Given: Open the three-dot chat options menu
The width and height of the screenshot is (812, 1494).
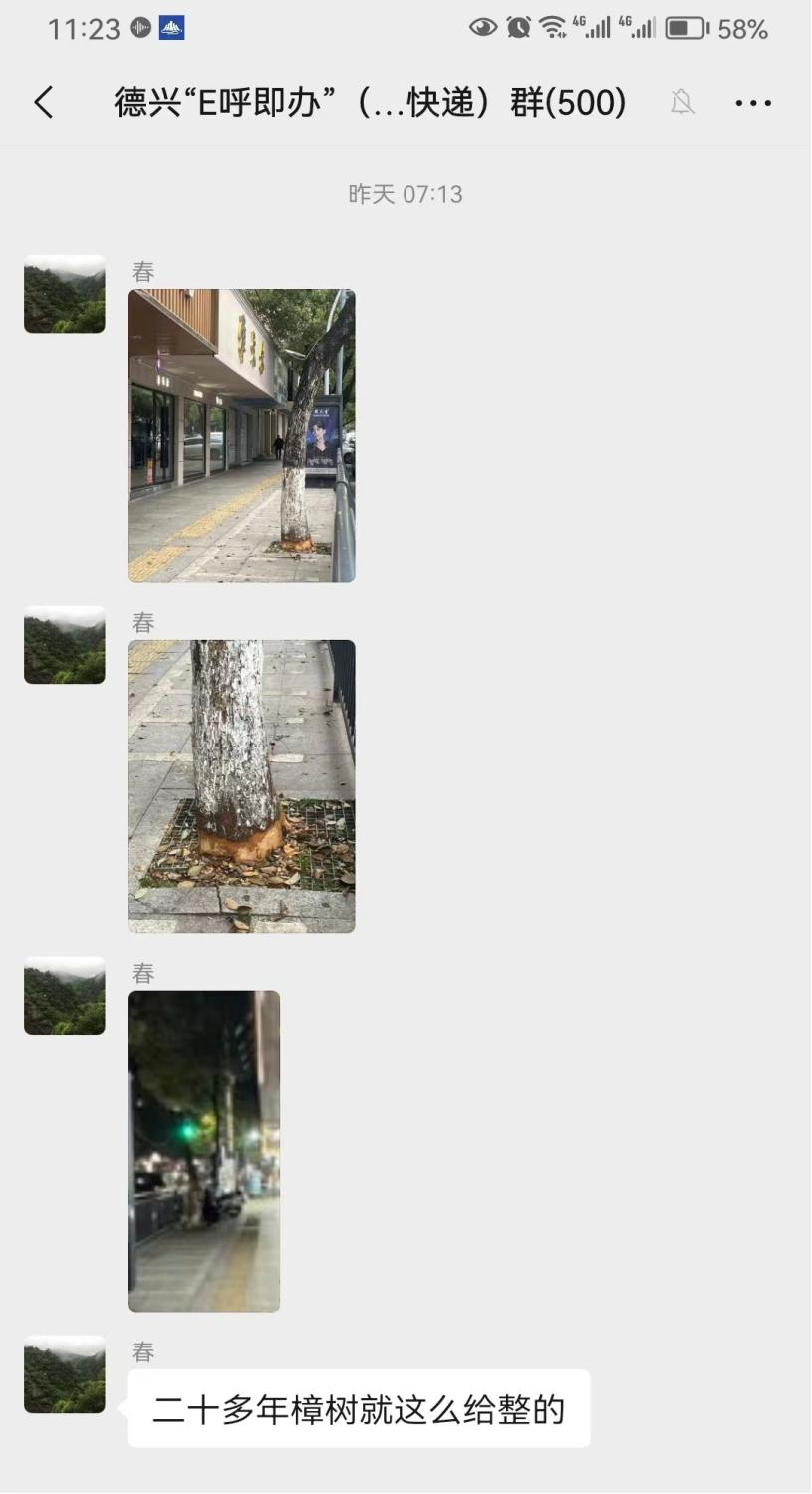Looking at the screenshot, I should pyautogui.click(x=753, y=102).
